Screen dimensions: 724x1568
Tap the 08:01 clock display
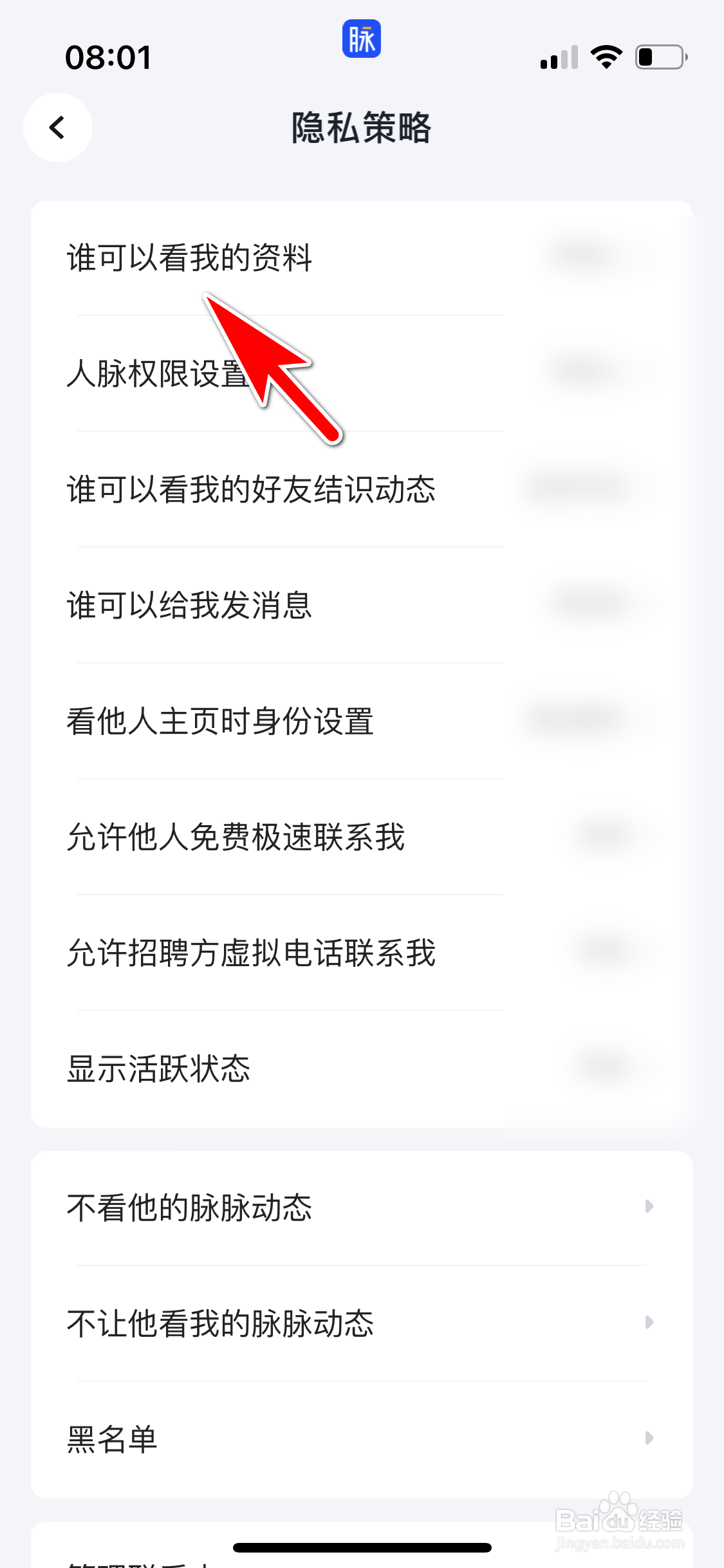(109, 57)
